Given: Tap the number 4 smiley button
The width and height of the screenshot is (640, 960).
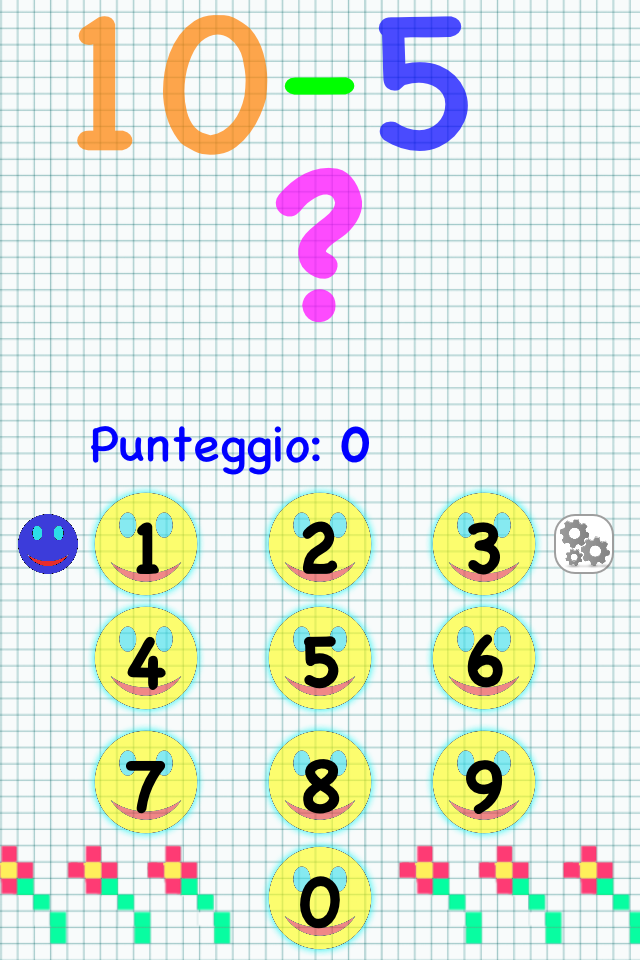Looking at the screenshot, I should 146,658.
